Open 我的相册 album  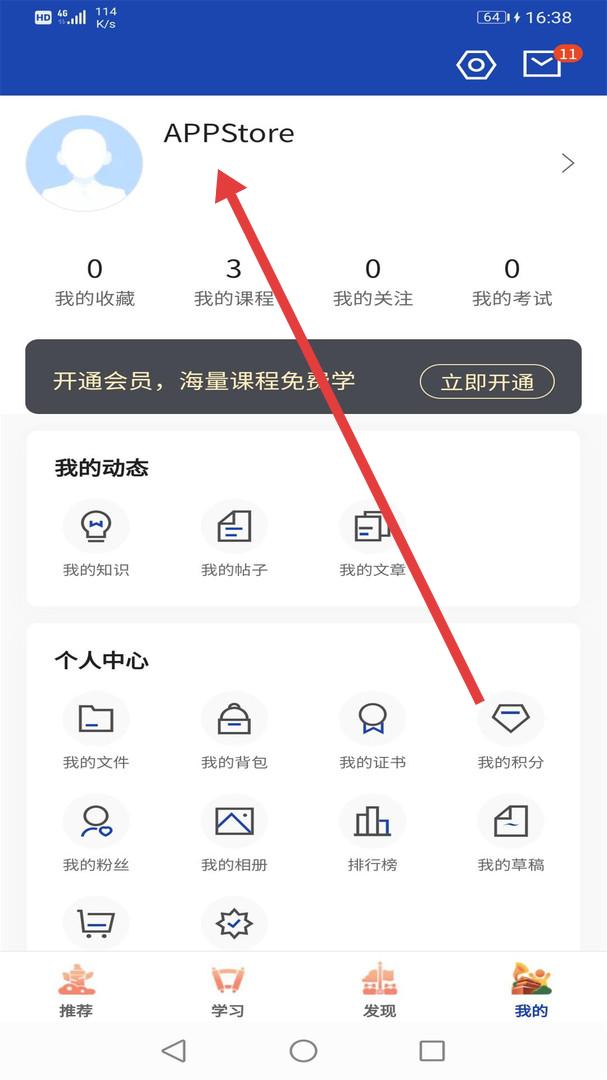pos(234,835)
